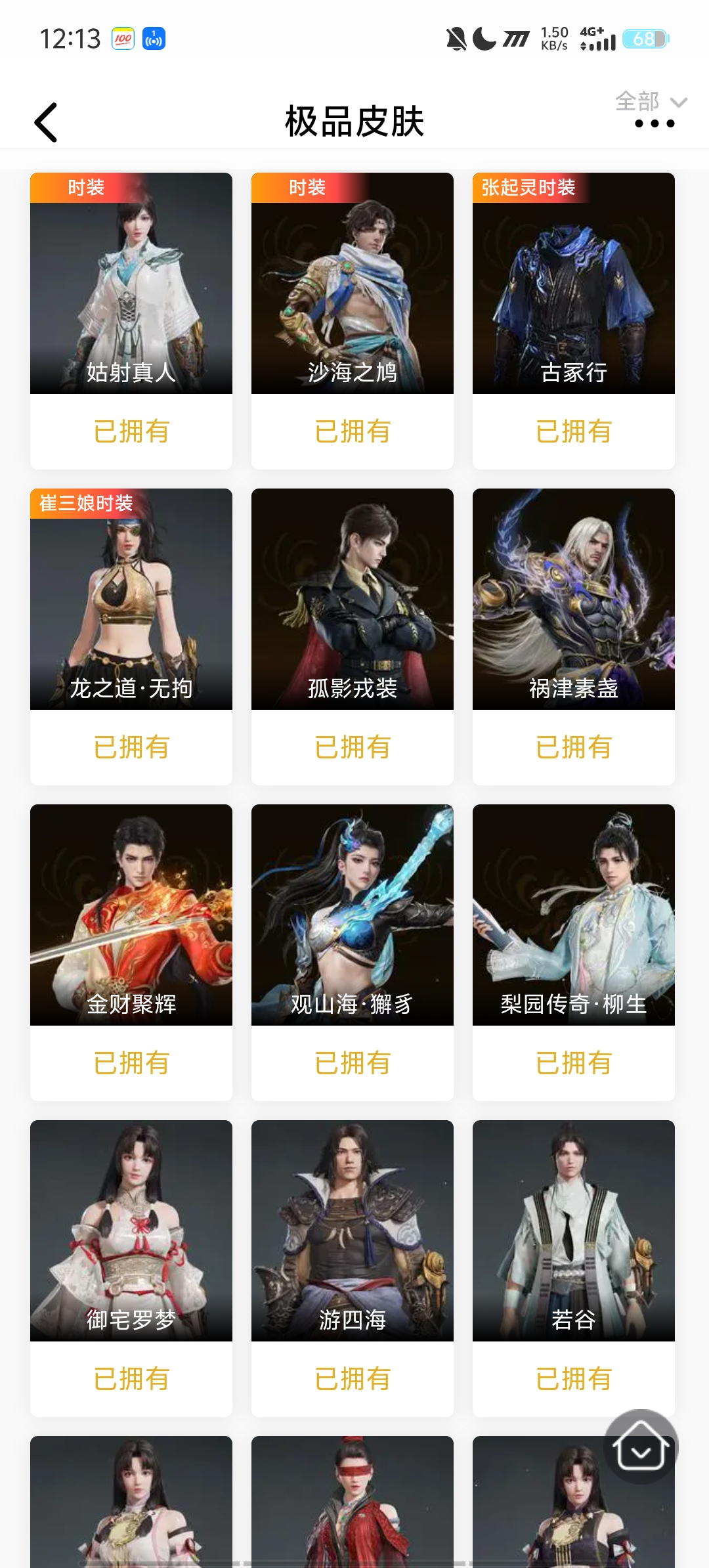Viewport: 709px width, 1568px height.
Task: Select the 观山海·獬豸 skin tile
Action: (x=353, y=952)
